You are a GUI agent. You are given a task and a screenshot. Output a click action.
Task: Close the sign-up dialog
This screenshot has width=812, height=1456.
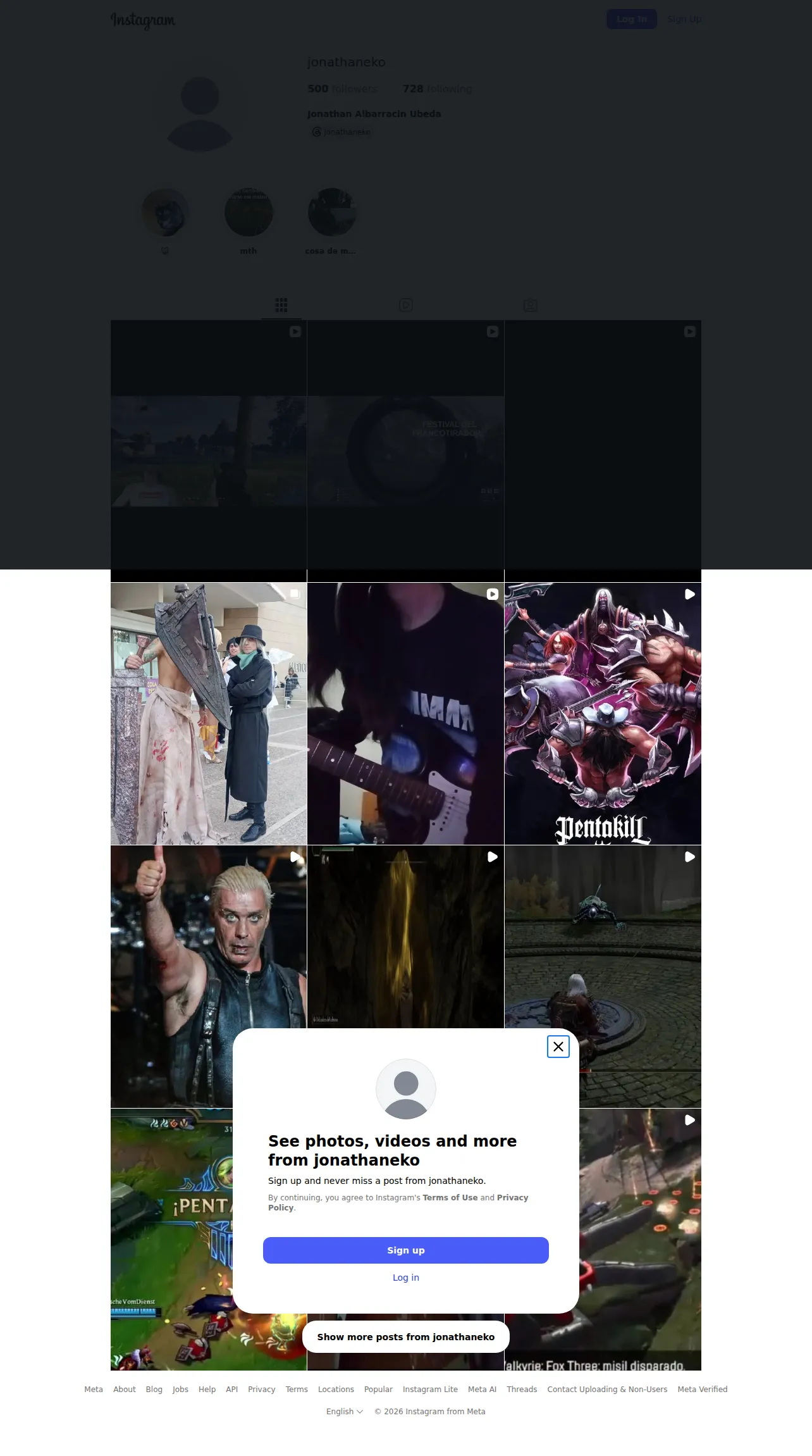pos(558,1047)
